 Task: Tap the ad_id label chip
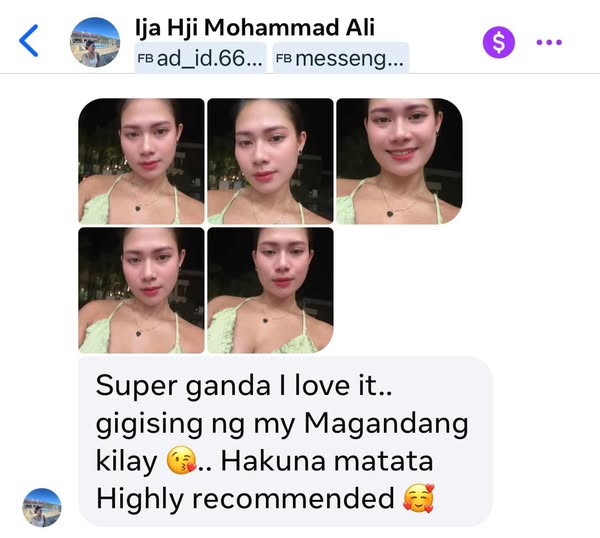(201, 59)
